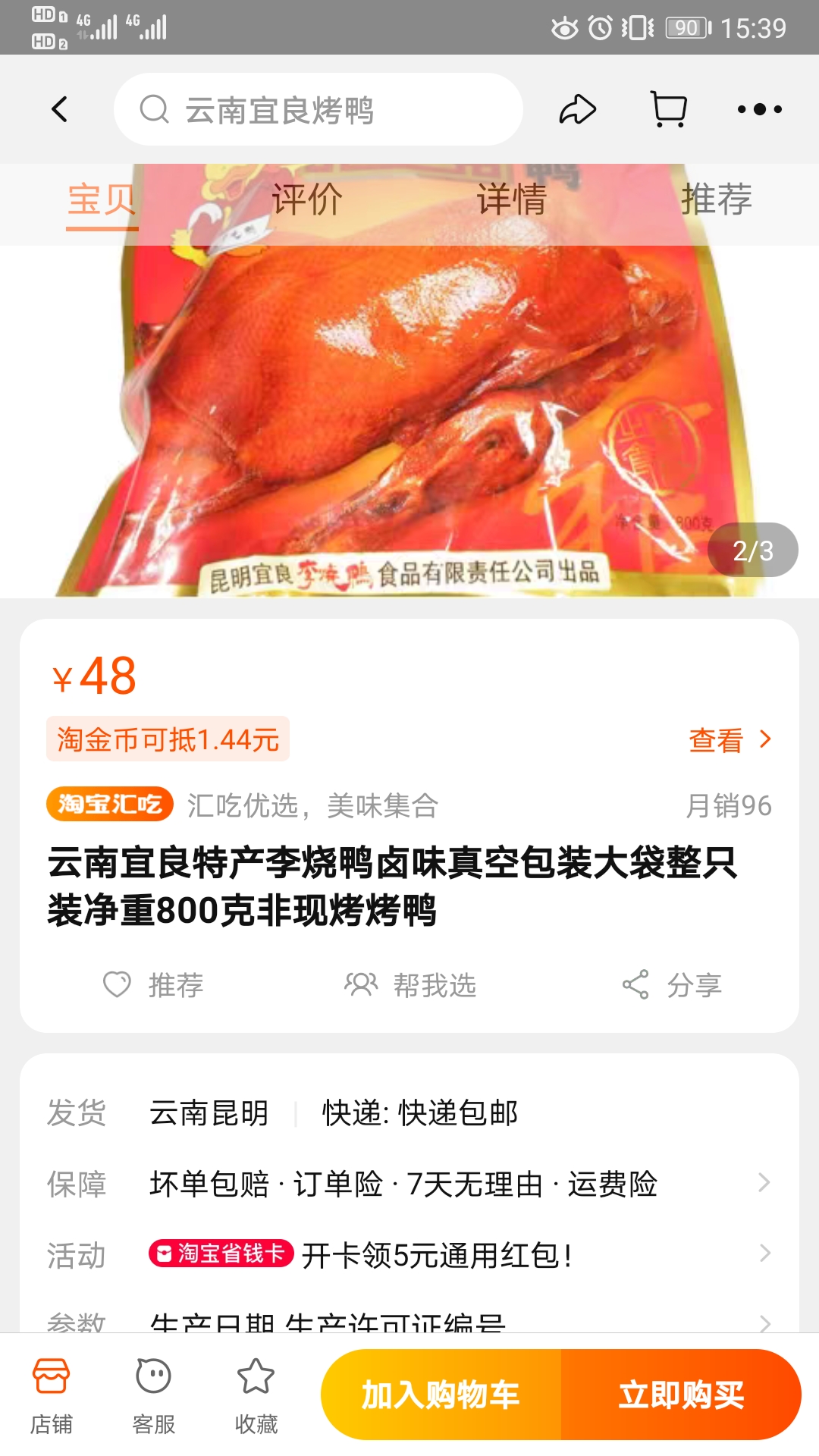Switch to the 评价 tab

pyautogui.click(x=307, y=200)
